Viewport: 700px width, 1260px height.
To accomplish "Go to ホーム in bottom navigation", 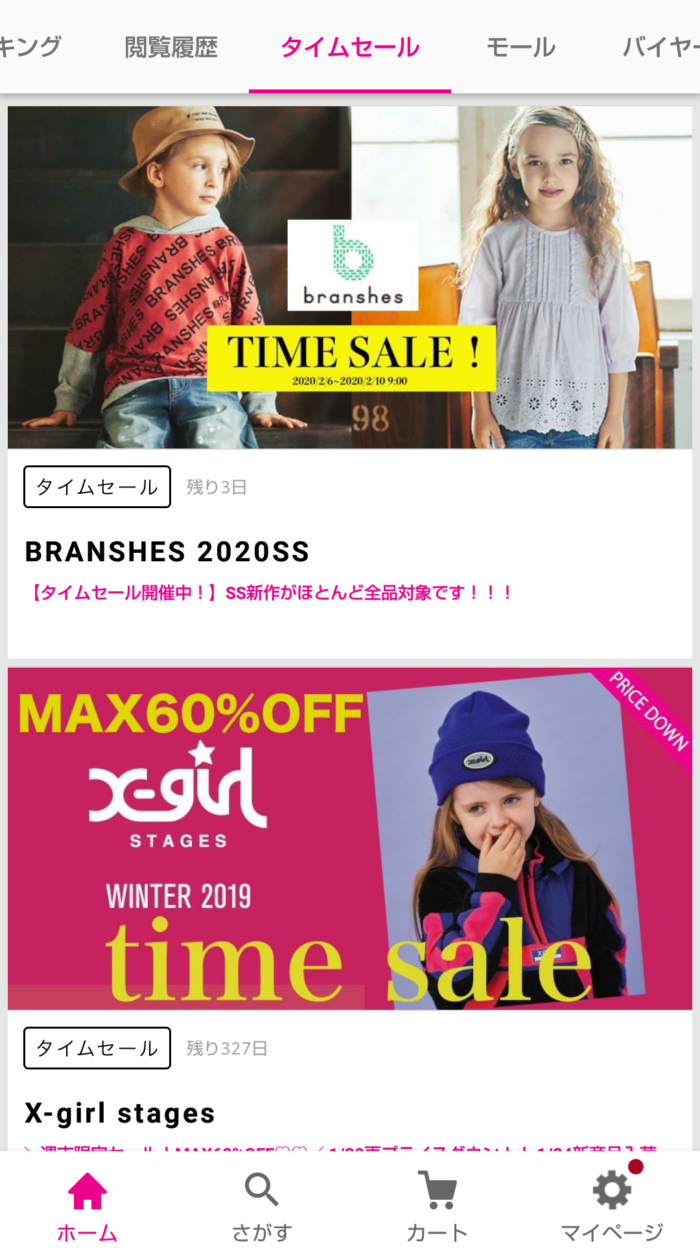I will [87, 1207].
